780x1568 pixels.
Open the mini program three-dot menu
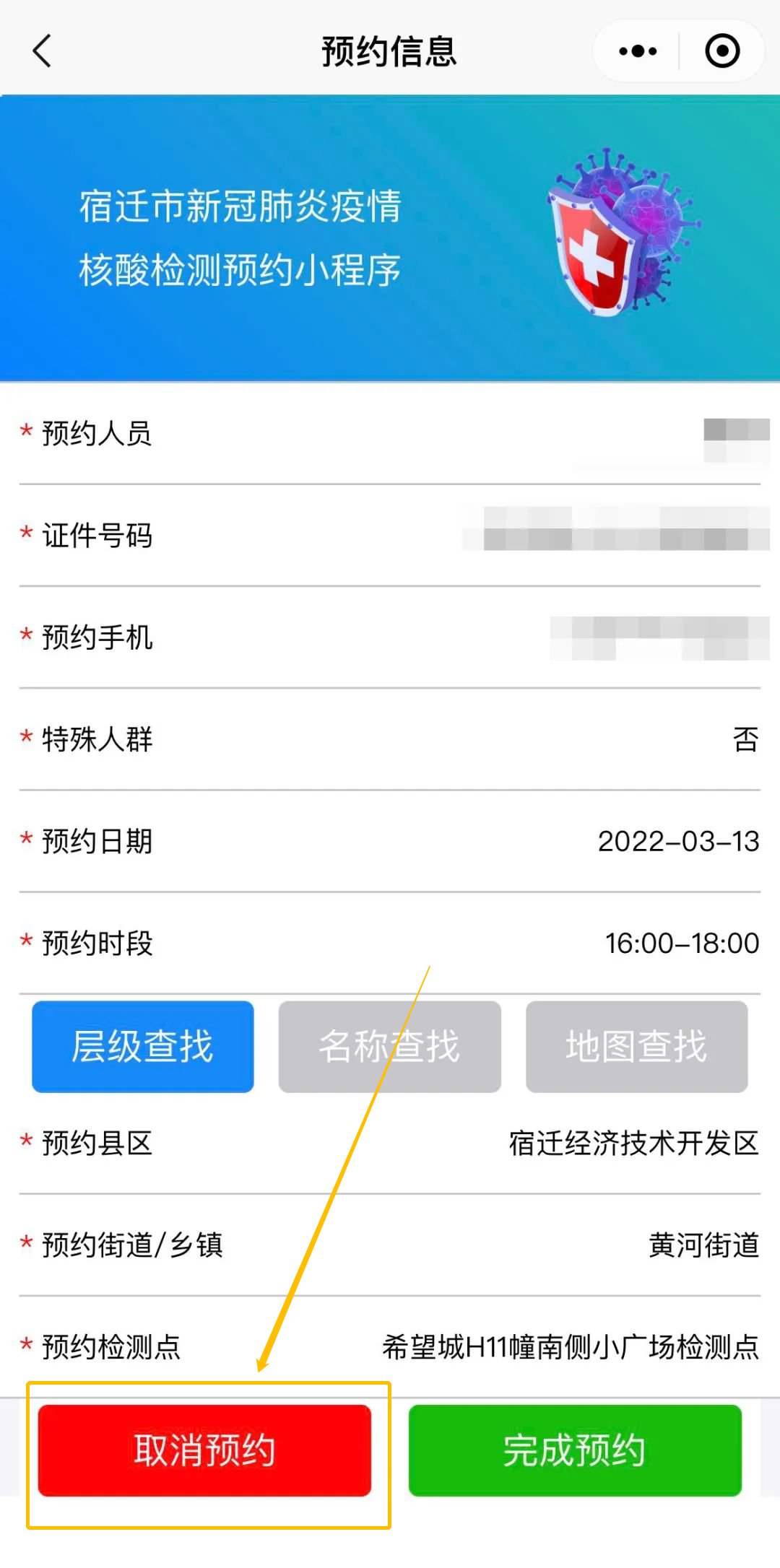click(x=638, y=51)
